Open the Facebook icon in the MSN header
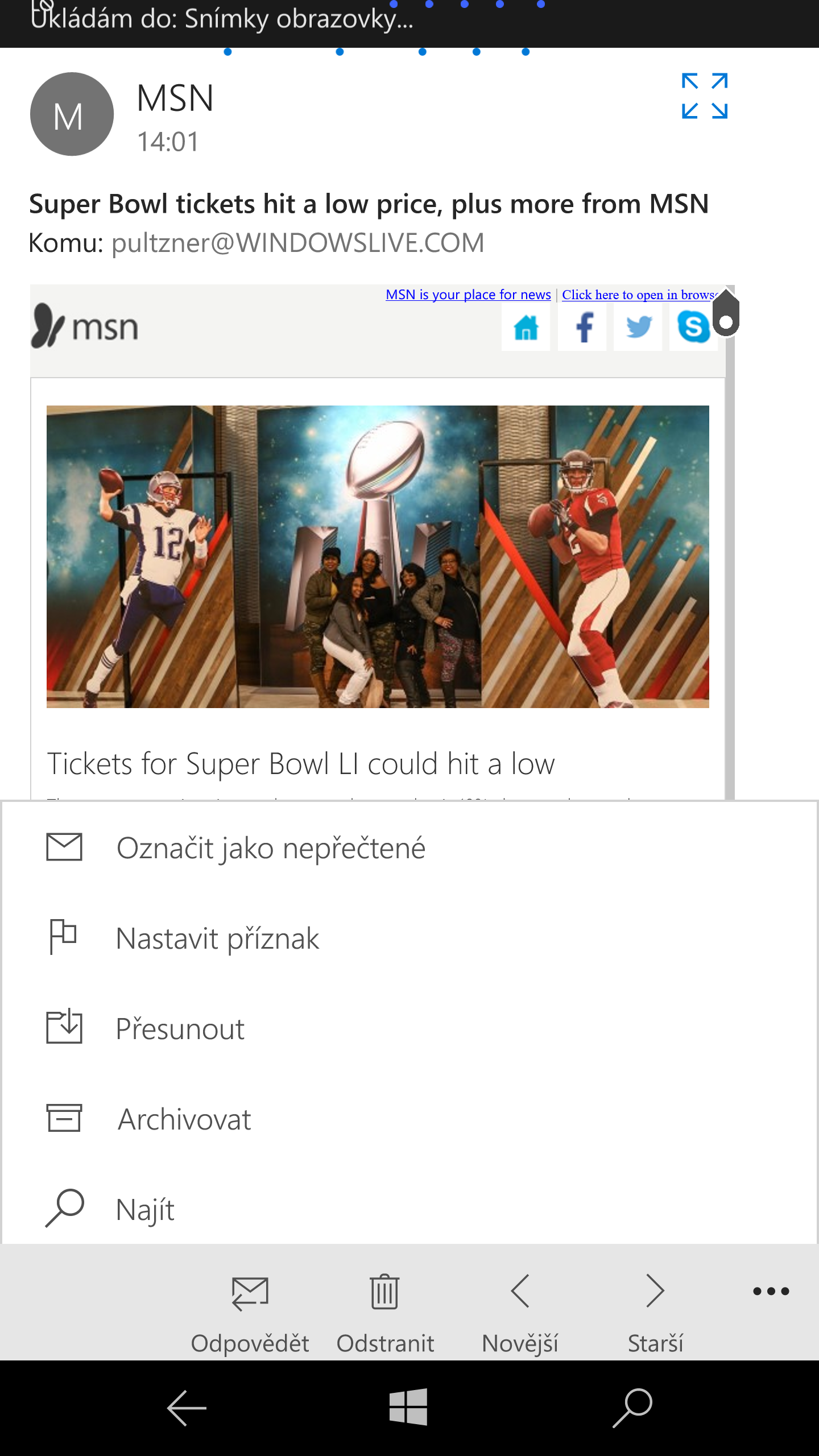Image resolution: width=819 pixels, height=1456 pixels. (x=582, y=328)
